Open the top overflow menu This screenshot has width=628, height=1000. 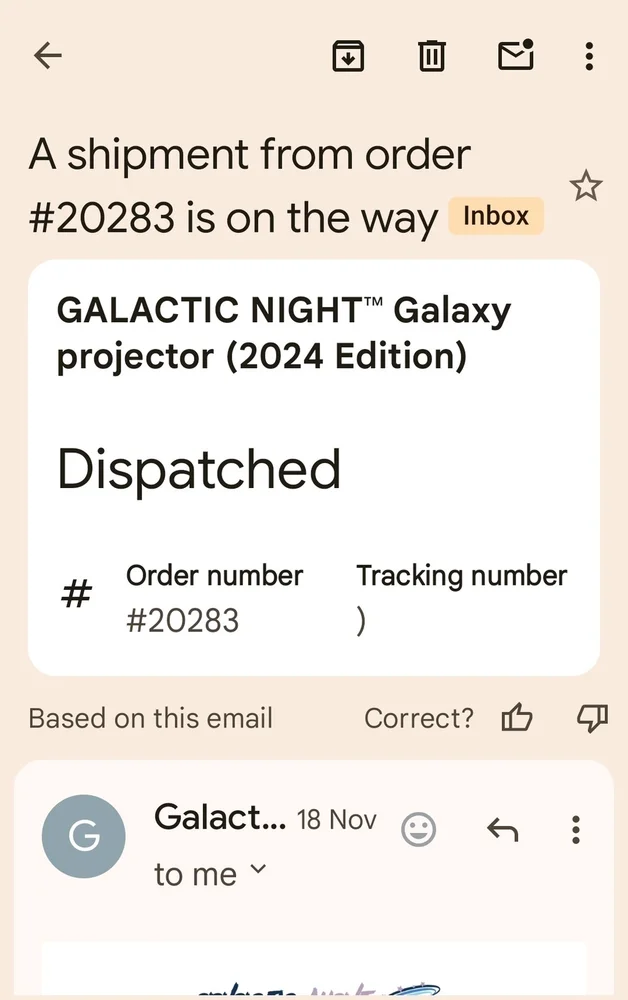point(590,56)
